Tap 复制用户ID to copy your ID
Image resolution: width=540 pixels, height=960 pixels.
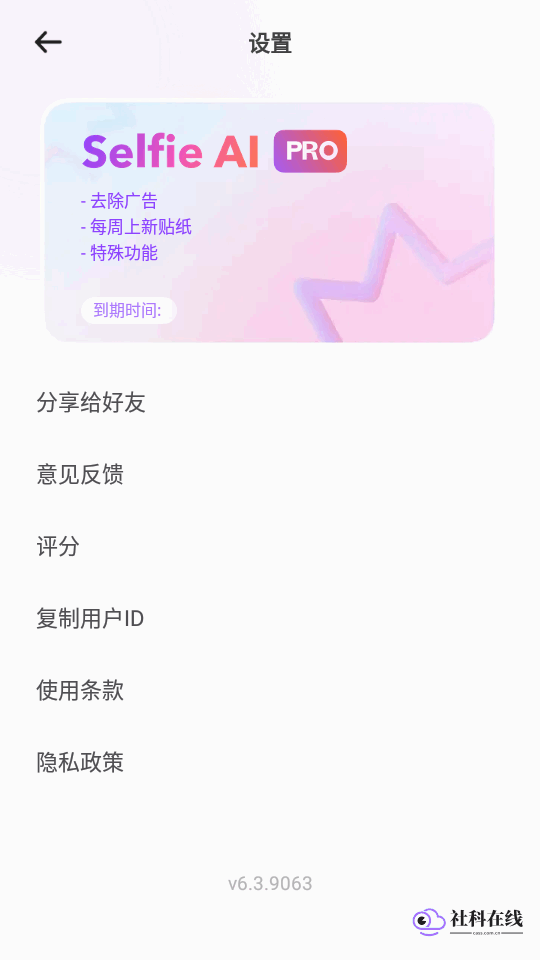pos(270,618)
